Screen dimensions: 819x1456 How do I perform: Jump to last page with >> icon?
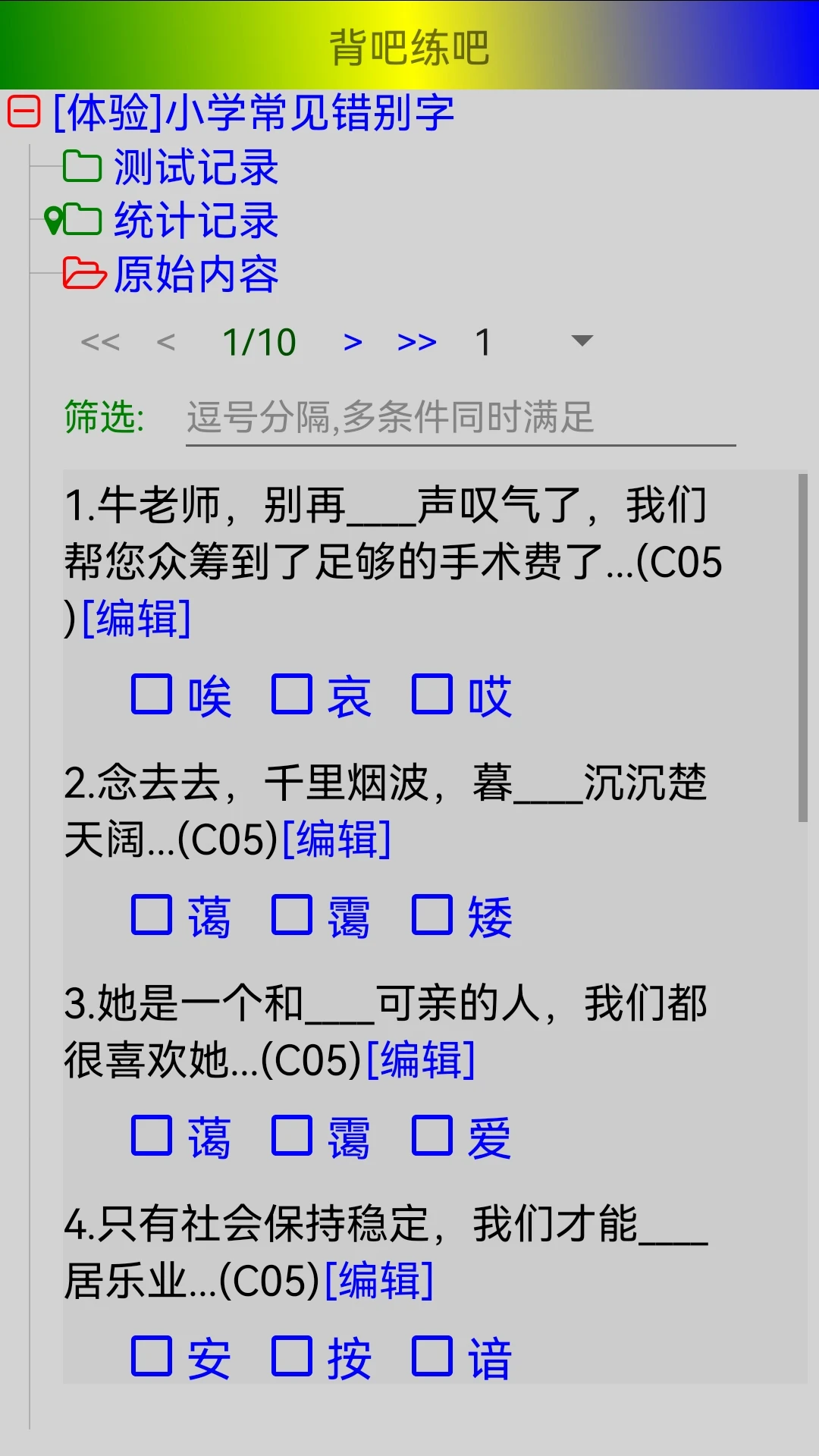(416, 341)
